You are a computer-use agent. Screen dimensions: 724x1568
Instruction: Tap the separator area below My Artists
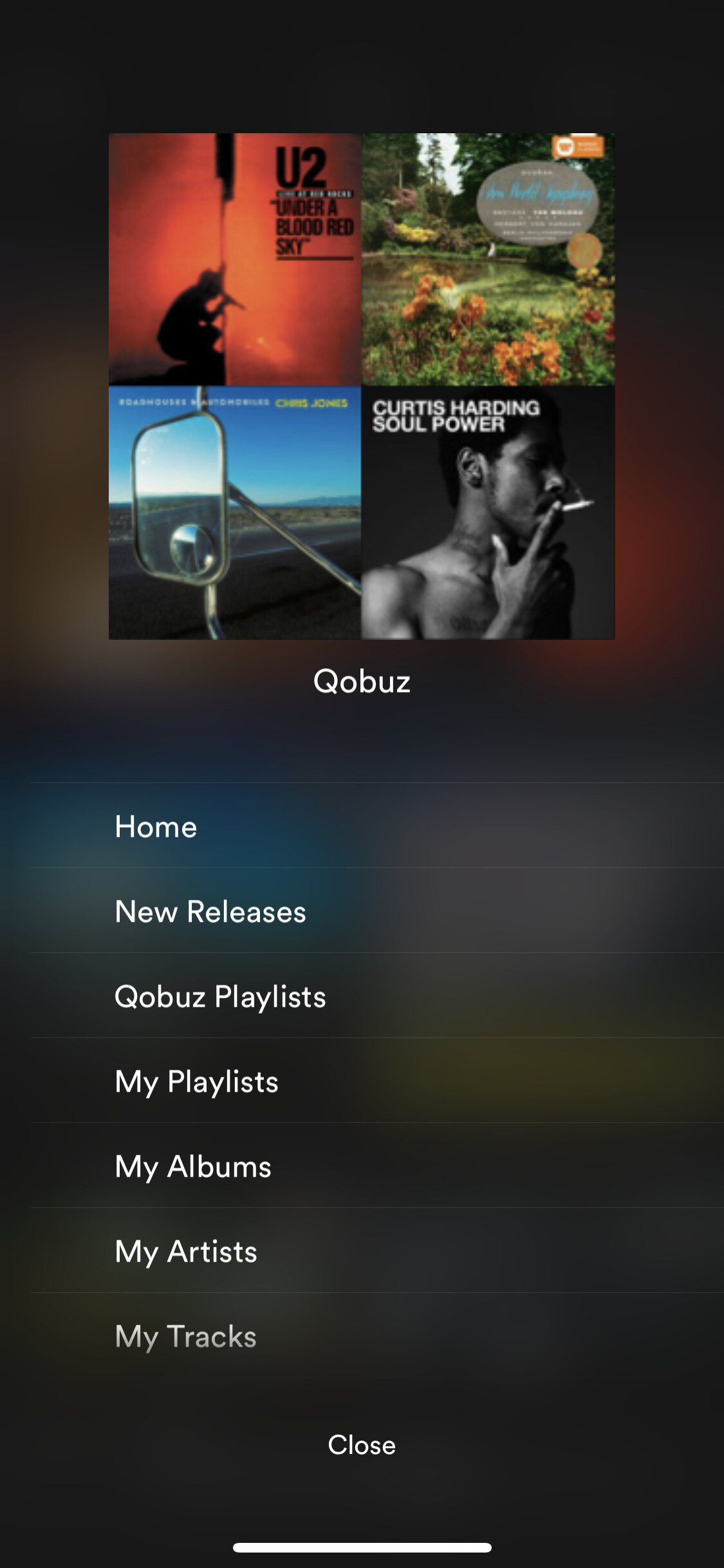tap(362, 1293)
